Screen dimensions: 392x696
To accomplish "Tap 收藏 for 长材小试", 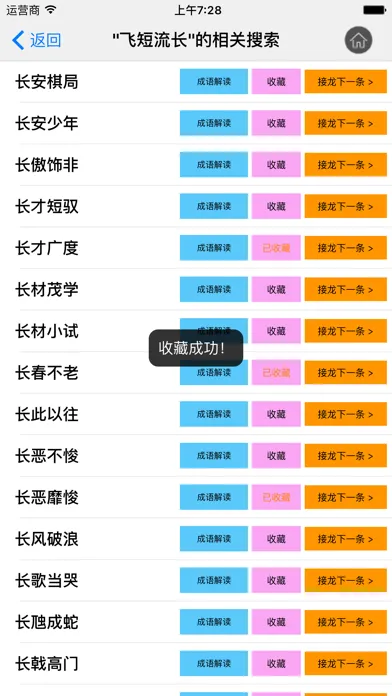I will click(x=276, y=331).
